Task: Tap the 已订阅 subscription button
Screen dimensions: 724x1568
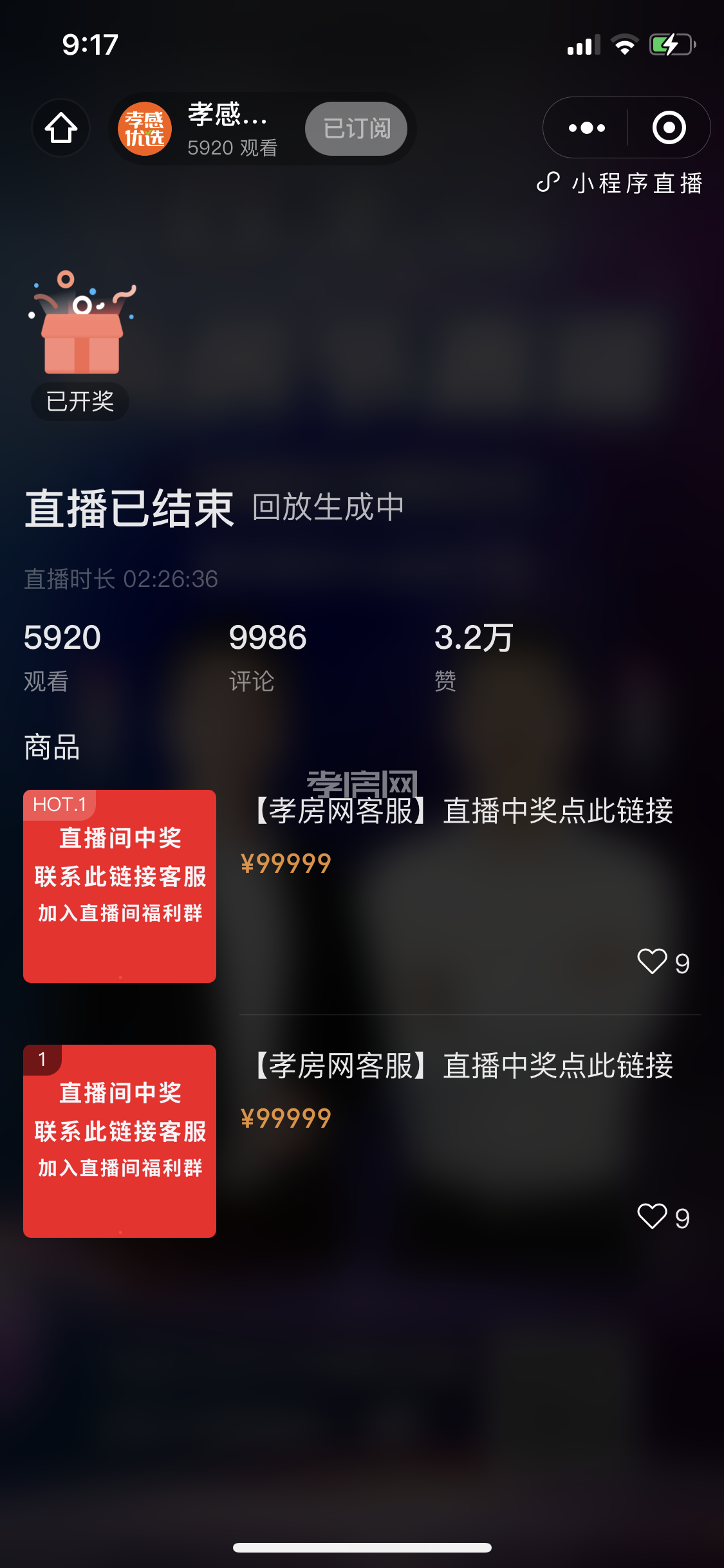Action: [356, 129]
